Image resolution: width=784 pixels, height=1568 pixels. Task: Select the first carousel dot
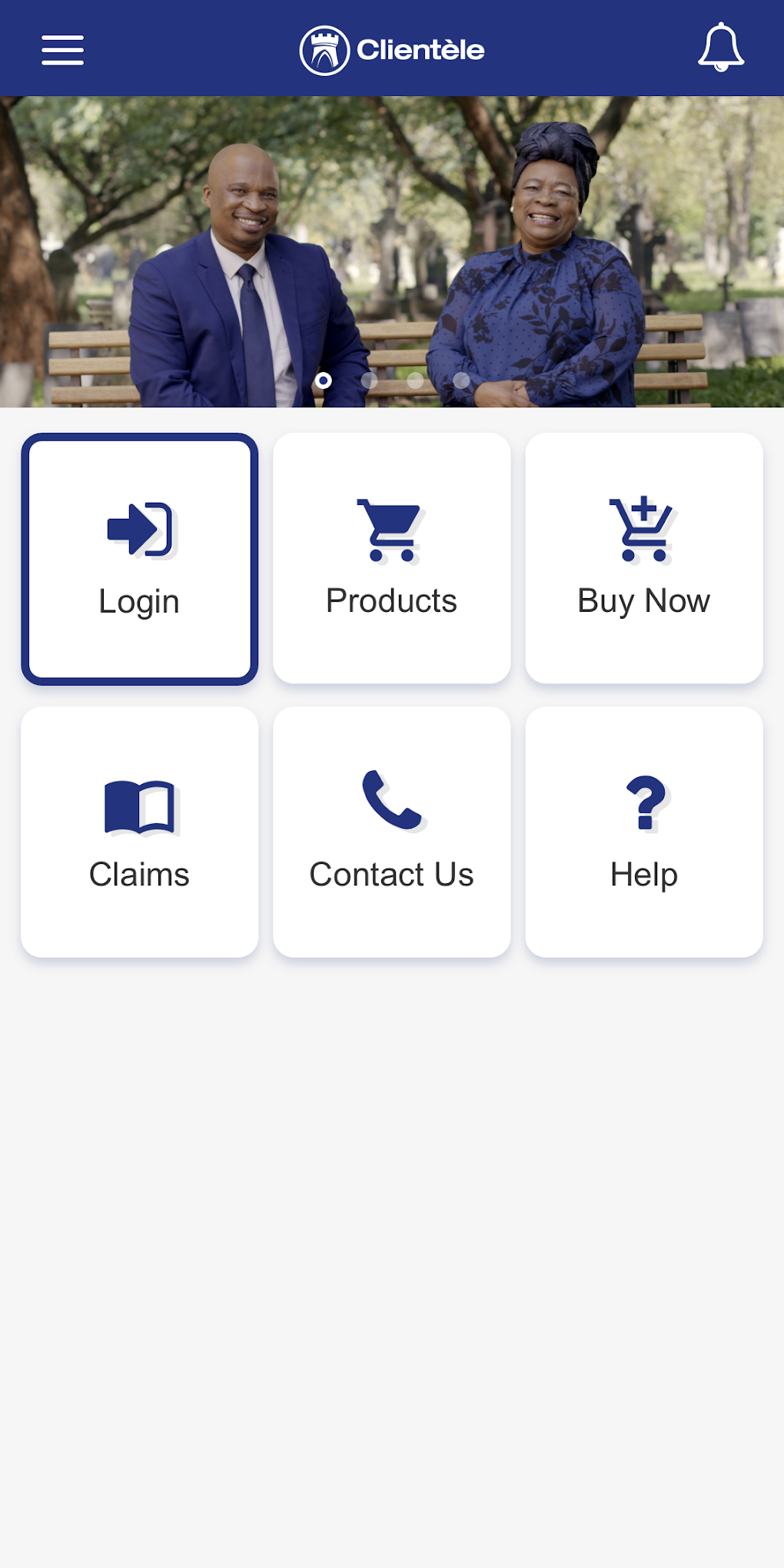coord(324,380)
